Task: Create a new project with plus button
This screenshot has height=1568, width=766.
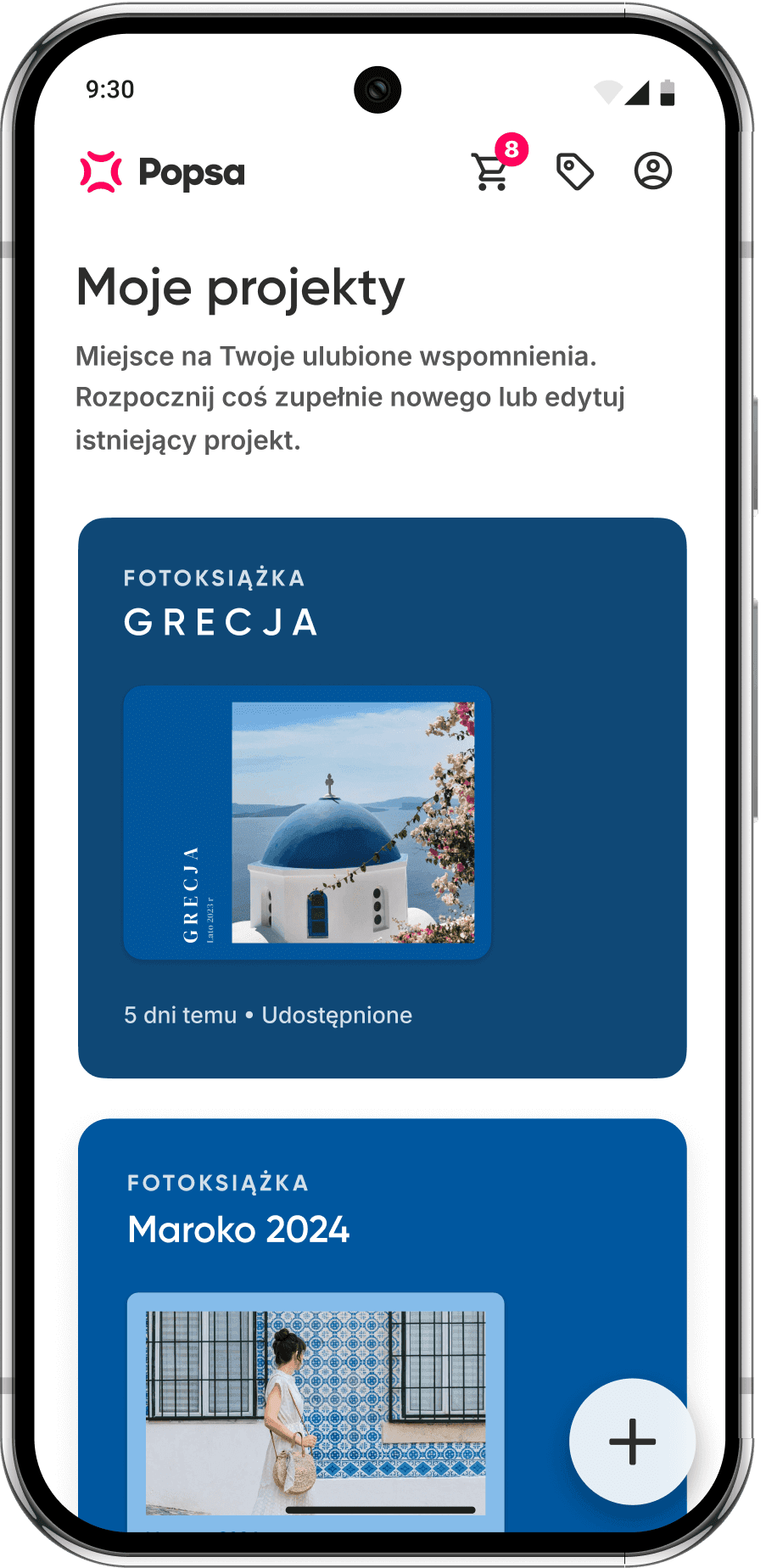Action: (x=632, y=1441)
